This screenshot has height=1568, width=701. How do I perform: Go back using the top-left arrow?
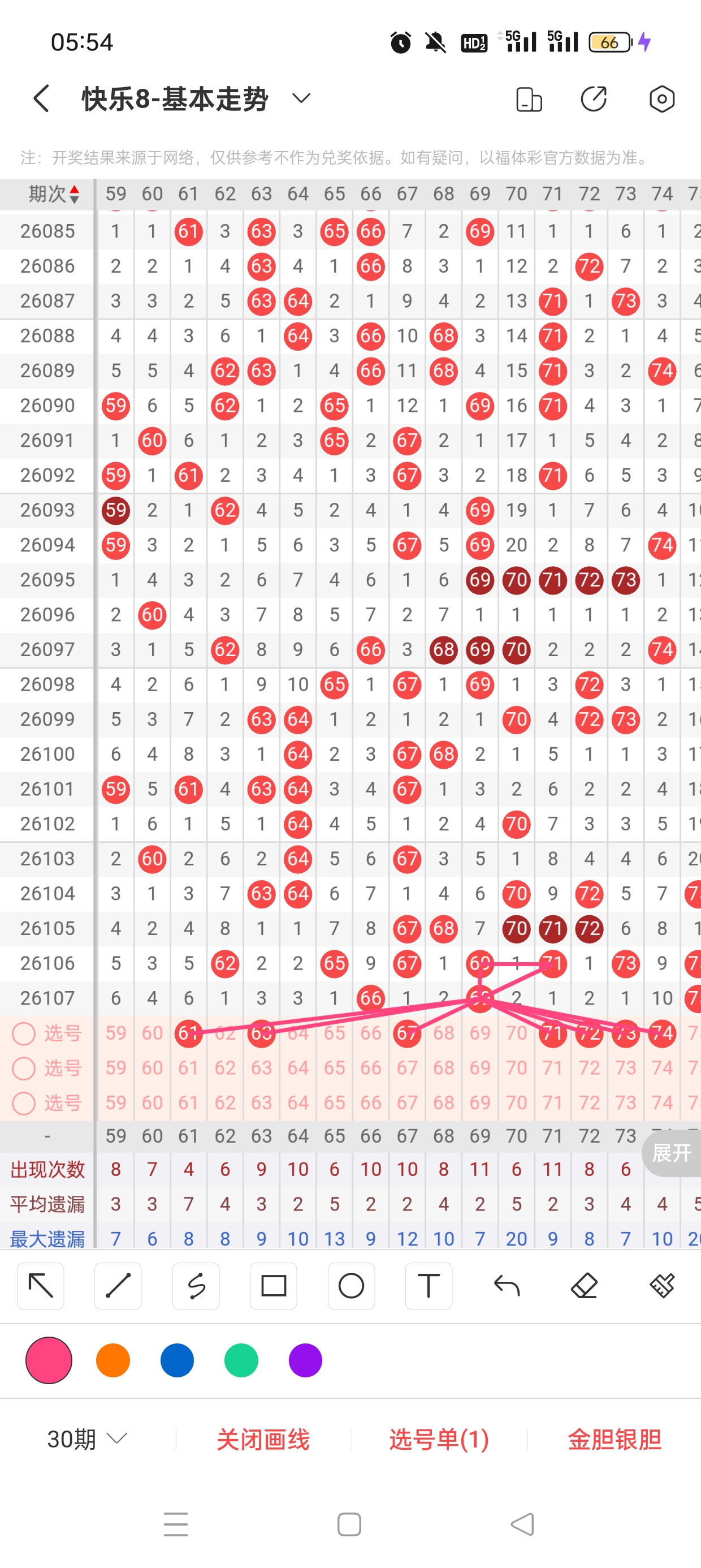point(41,98)
